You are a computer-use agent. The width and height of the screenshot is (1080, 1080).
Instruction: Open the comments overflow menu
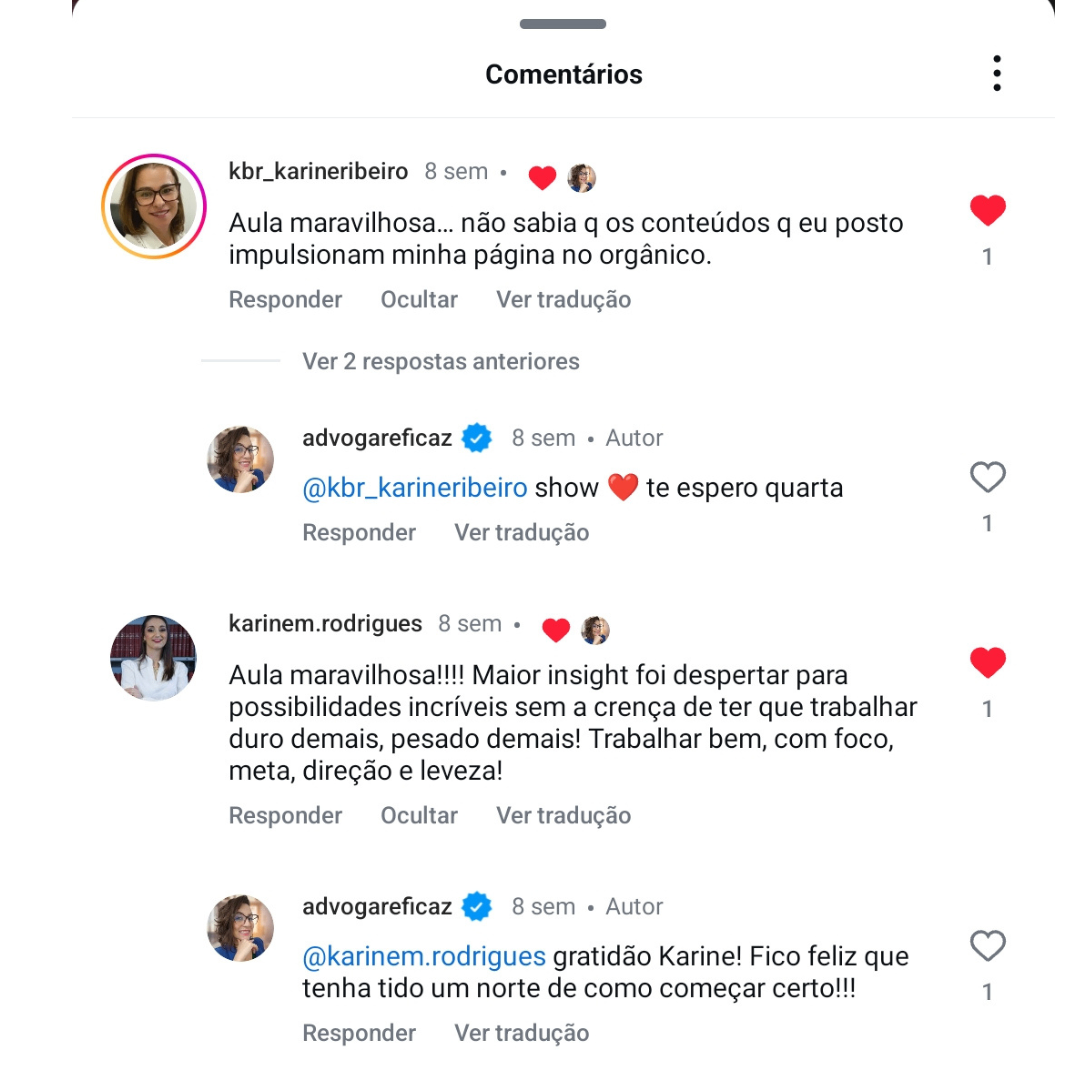(996, 74)
